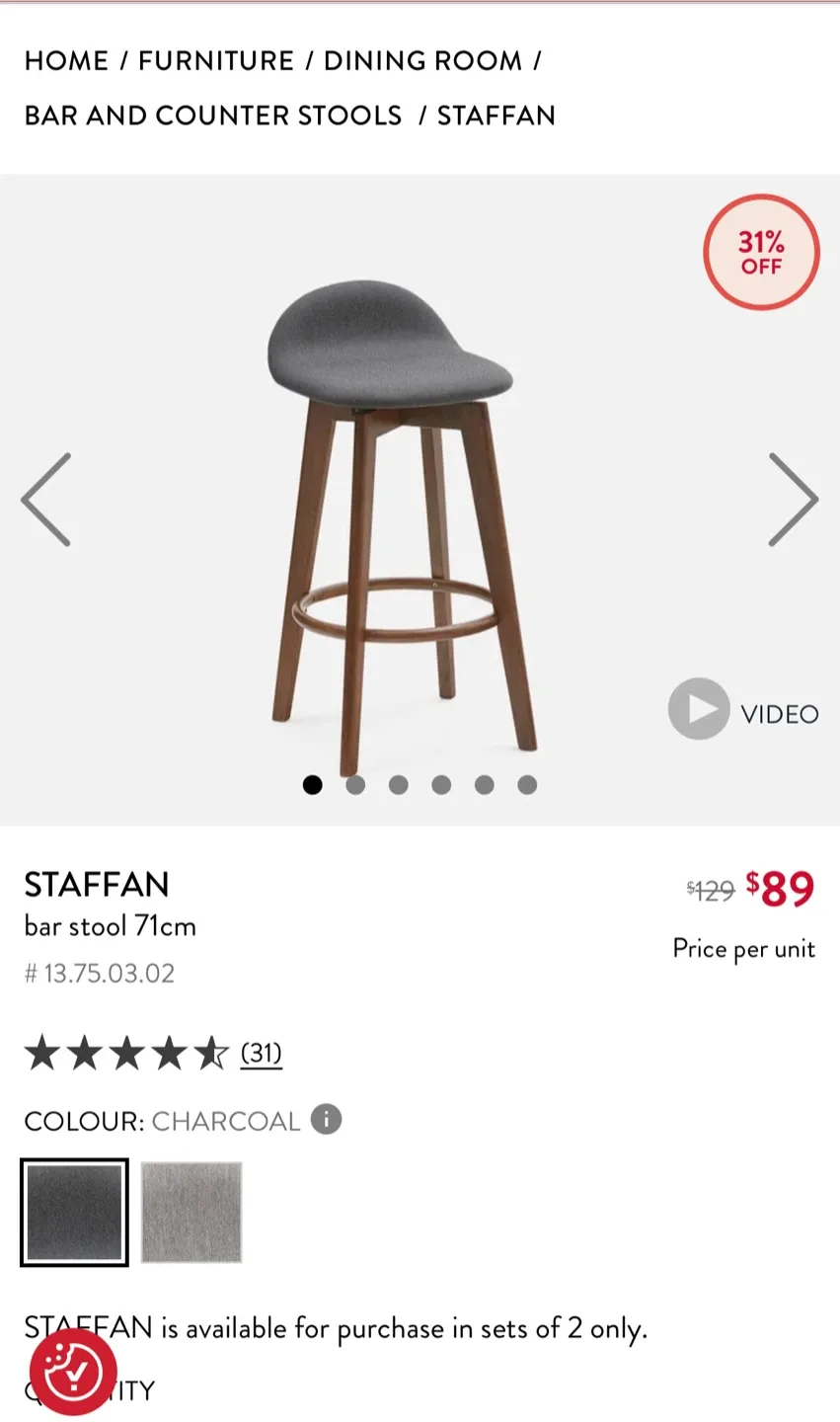
Task: Open Dining Room breadcrumb category
Action: [x=422, y=61]
